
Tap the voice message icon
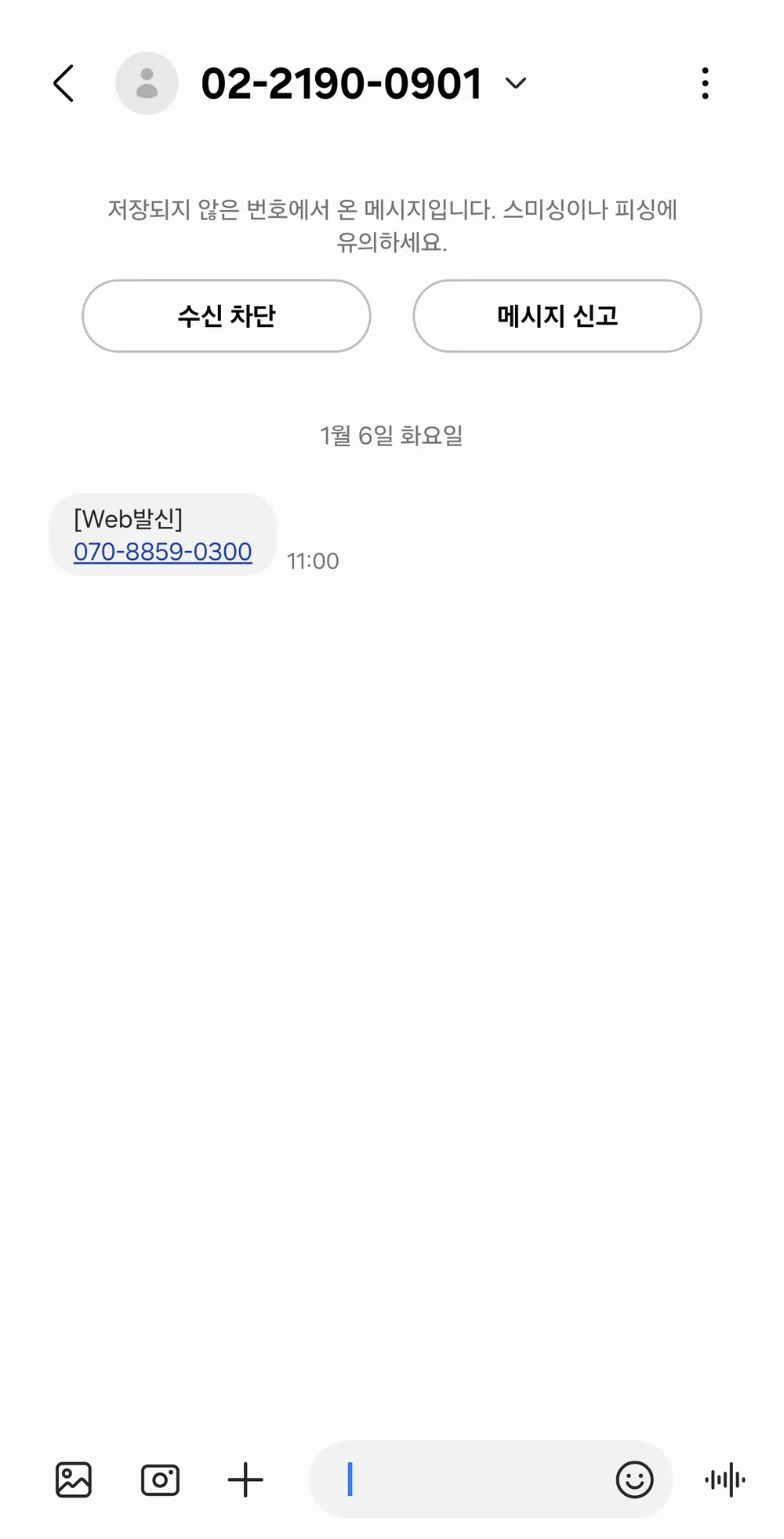724,1479
